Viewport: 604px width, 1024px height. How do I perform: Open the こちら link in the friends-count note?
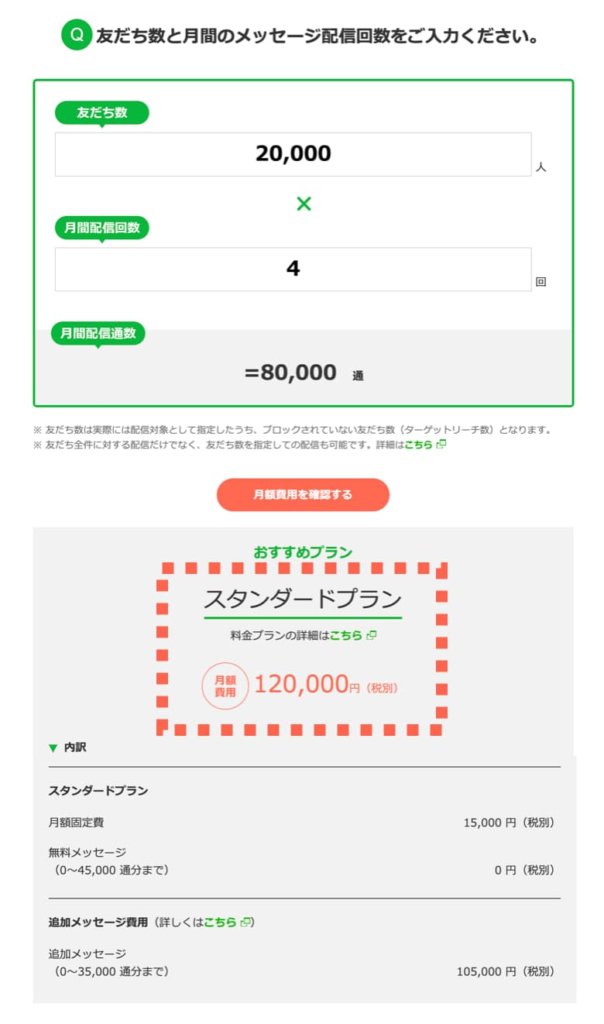tap(424, 445)
